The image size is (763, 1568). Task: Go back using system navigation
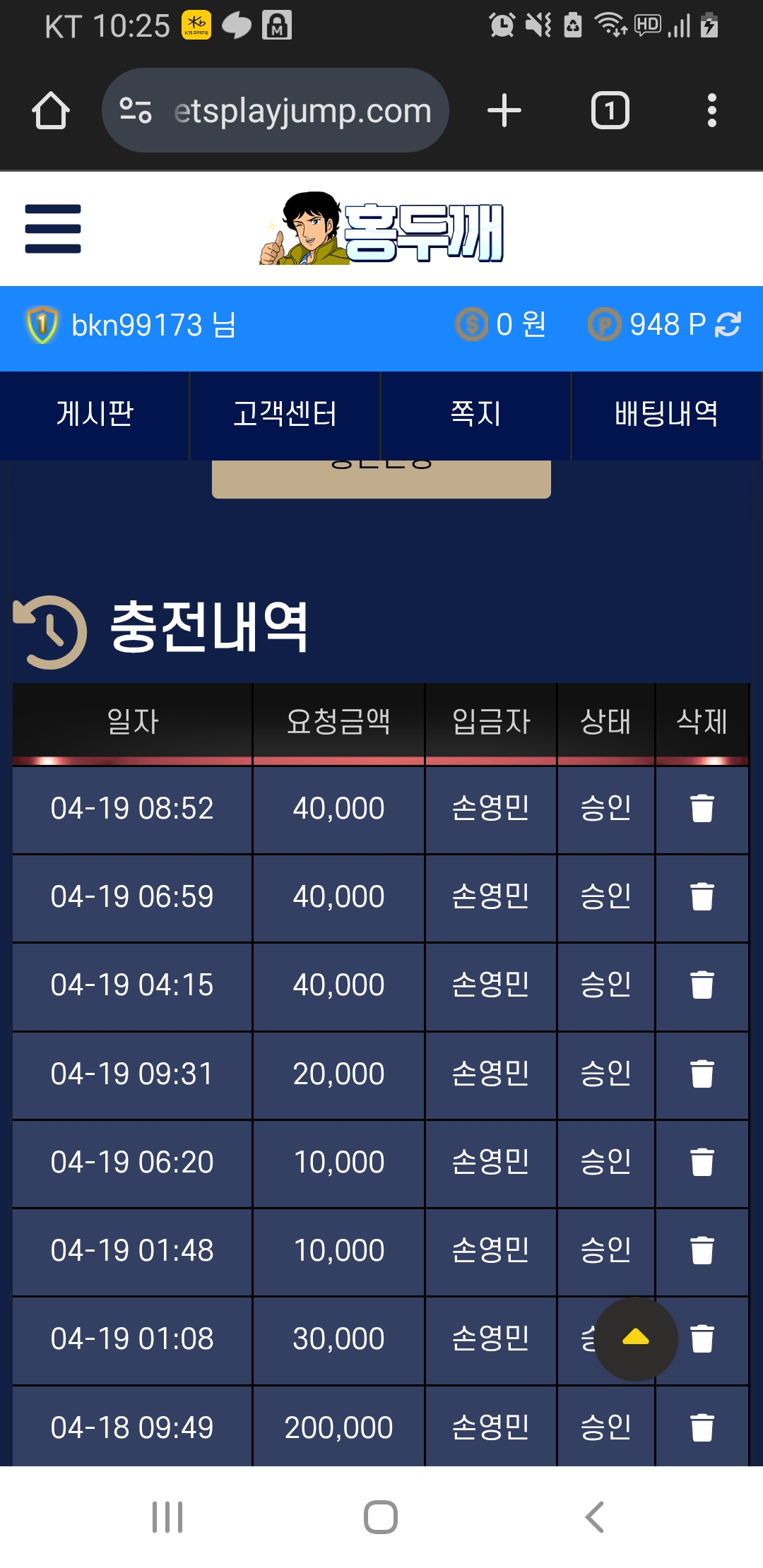click(x=595, y=1516)
